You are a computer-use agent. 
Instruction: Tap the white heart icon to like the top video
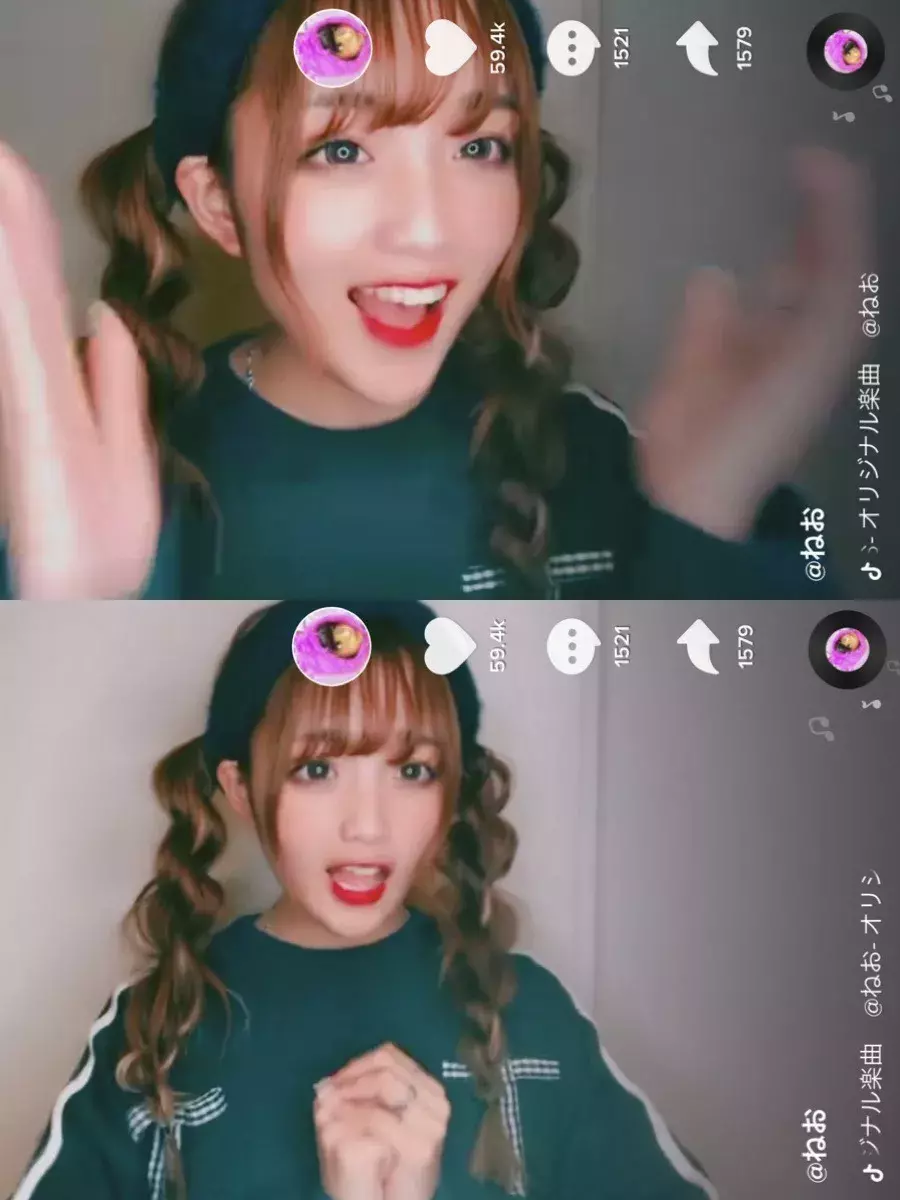(452, 45)
